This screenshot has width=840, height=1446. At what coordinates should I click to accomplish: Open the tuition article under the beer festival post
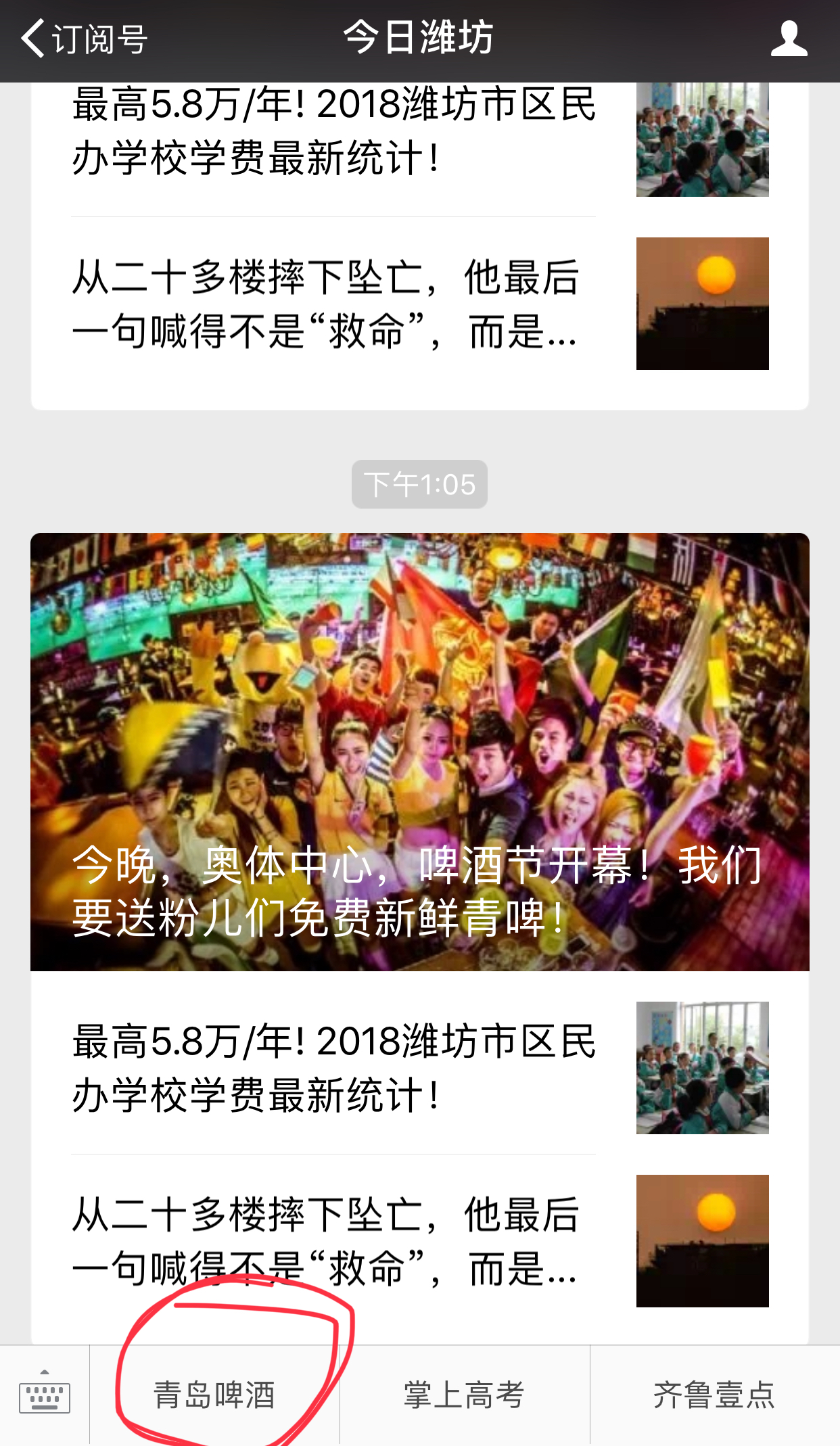pyautogui.click(x=419, y=1067)
